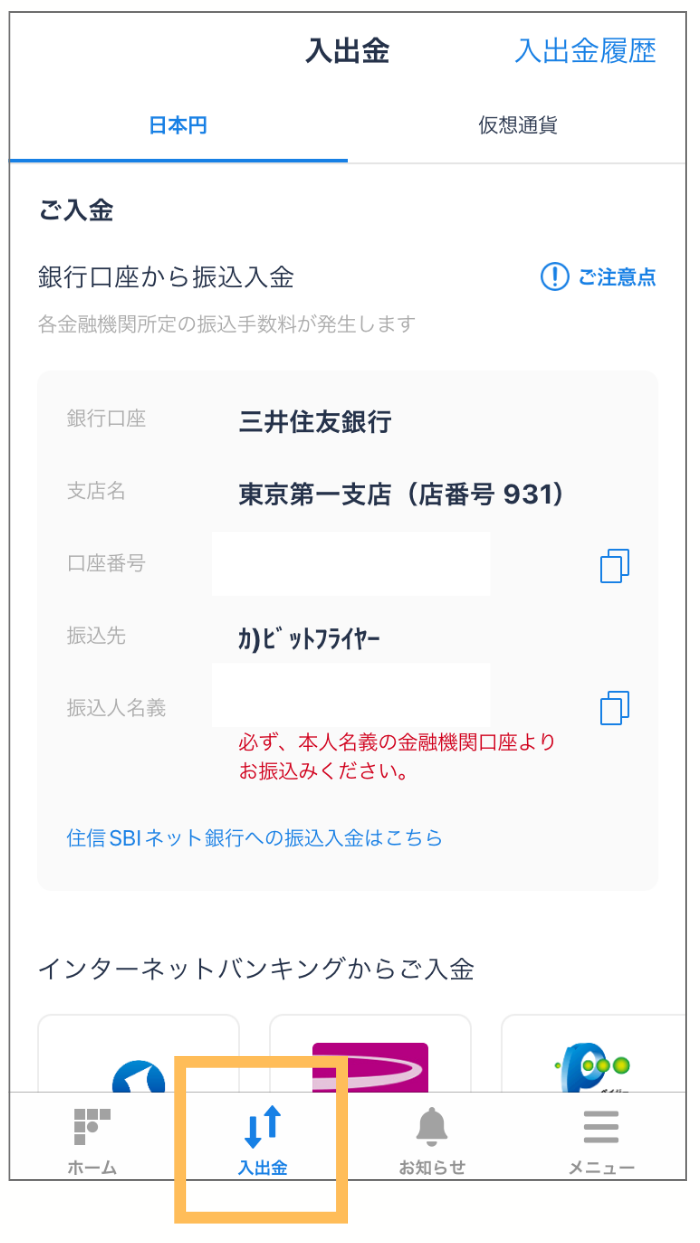Select the 日本円 tab

click(178, 125)
